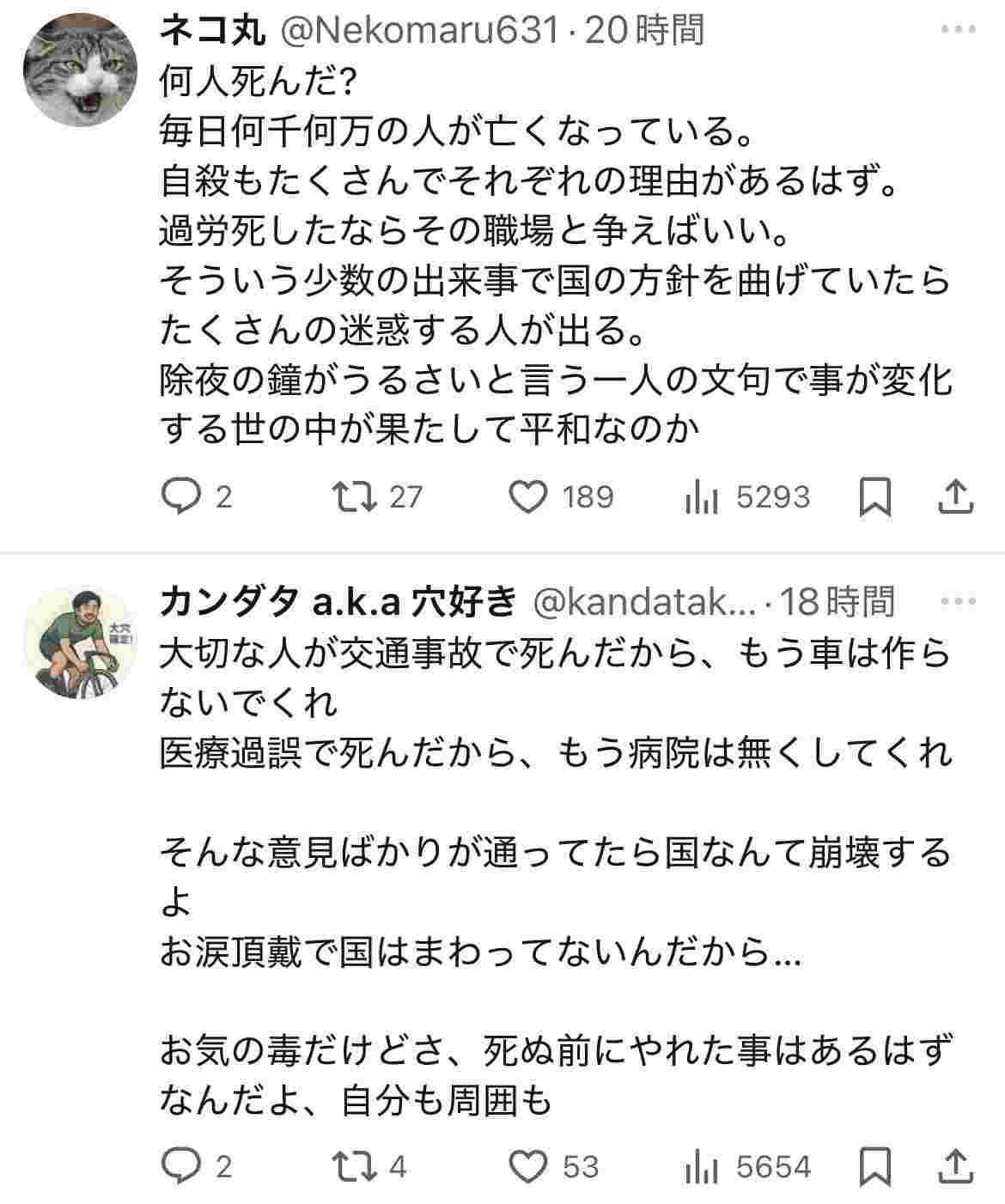Open @Nekomaru631 username link
Screen dimensions: 1005x1204
tap(421, 31)
